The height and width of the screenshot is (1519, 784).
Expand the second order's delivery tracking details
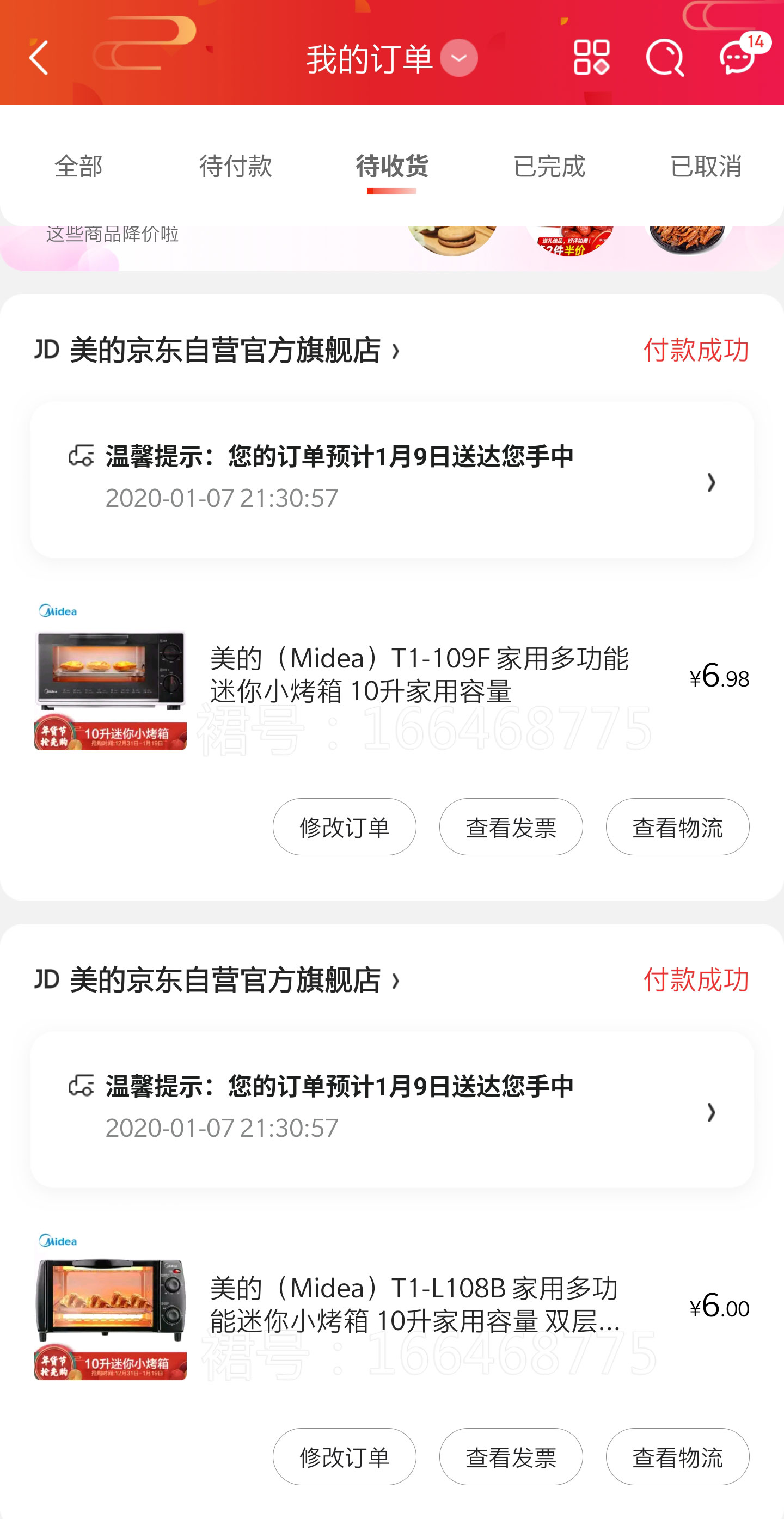712,1113
